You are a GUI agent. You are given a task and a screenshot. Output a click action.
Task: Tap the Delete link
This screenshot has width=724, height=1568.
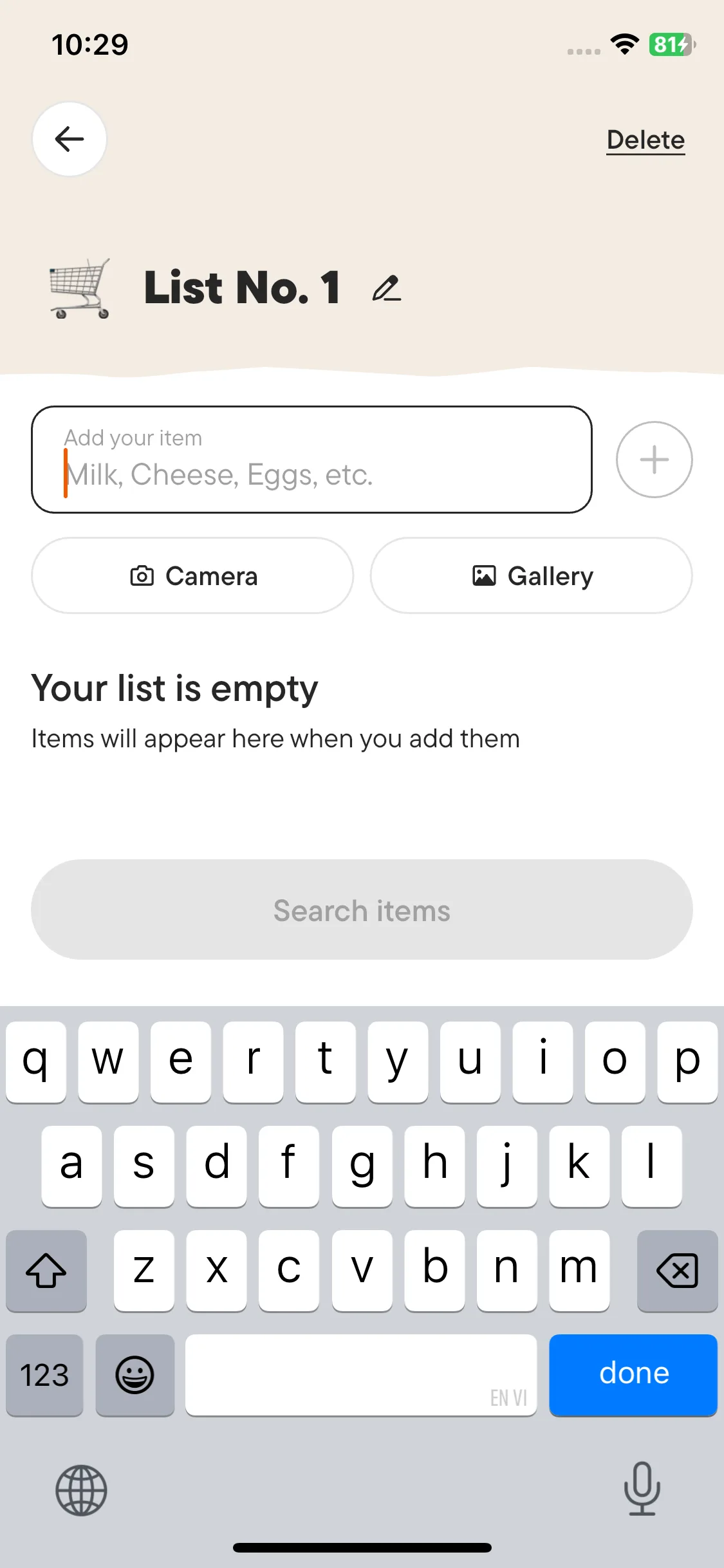645,140
